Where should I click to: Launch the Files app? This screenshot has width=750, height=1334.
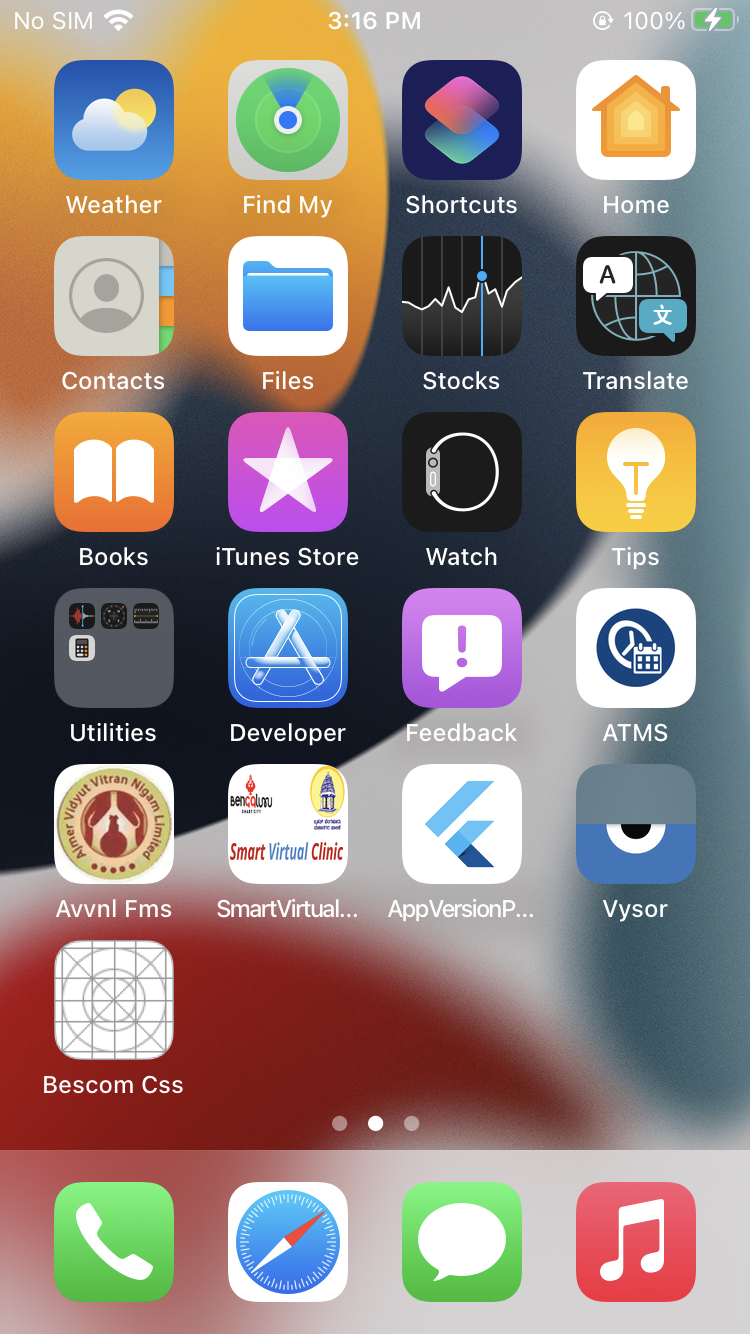(x=288, y=296)
